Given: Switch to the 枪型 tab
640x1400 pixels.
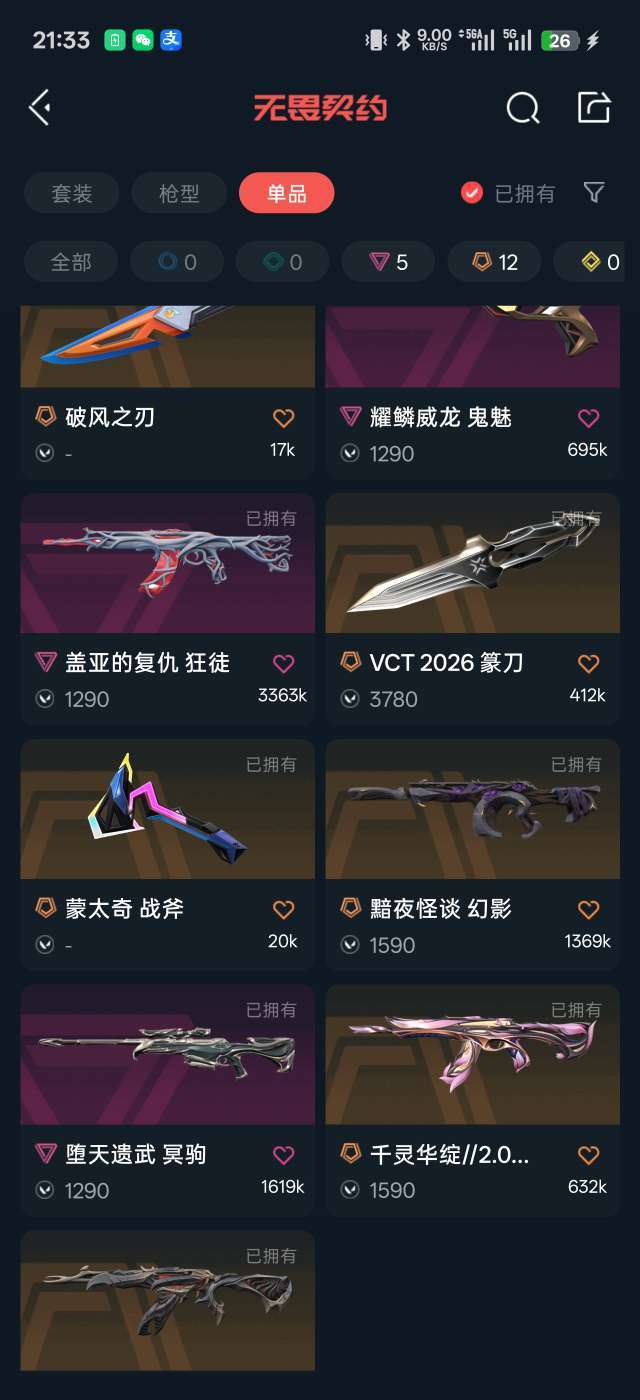Looking at the screenshot, I should point(179,193).
